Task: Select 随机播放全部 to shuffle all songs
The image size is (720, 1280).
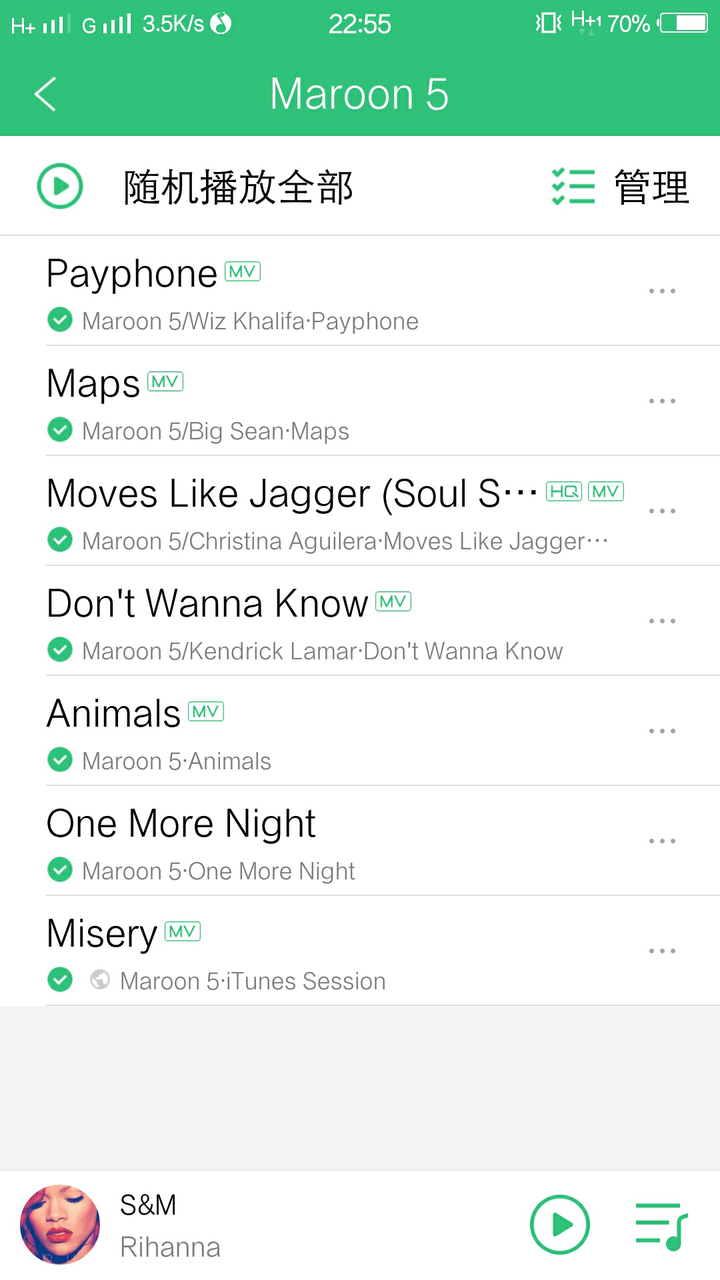Action: coord(242,186)
